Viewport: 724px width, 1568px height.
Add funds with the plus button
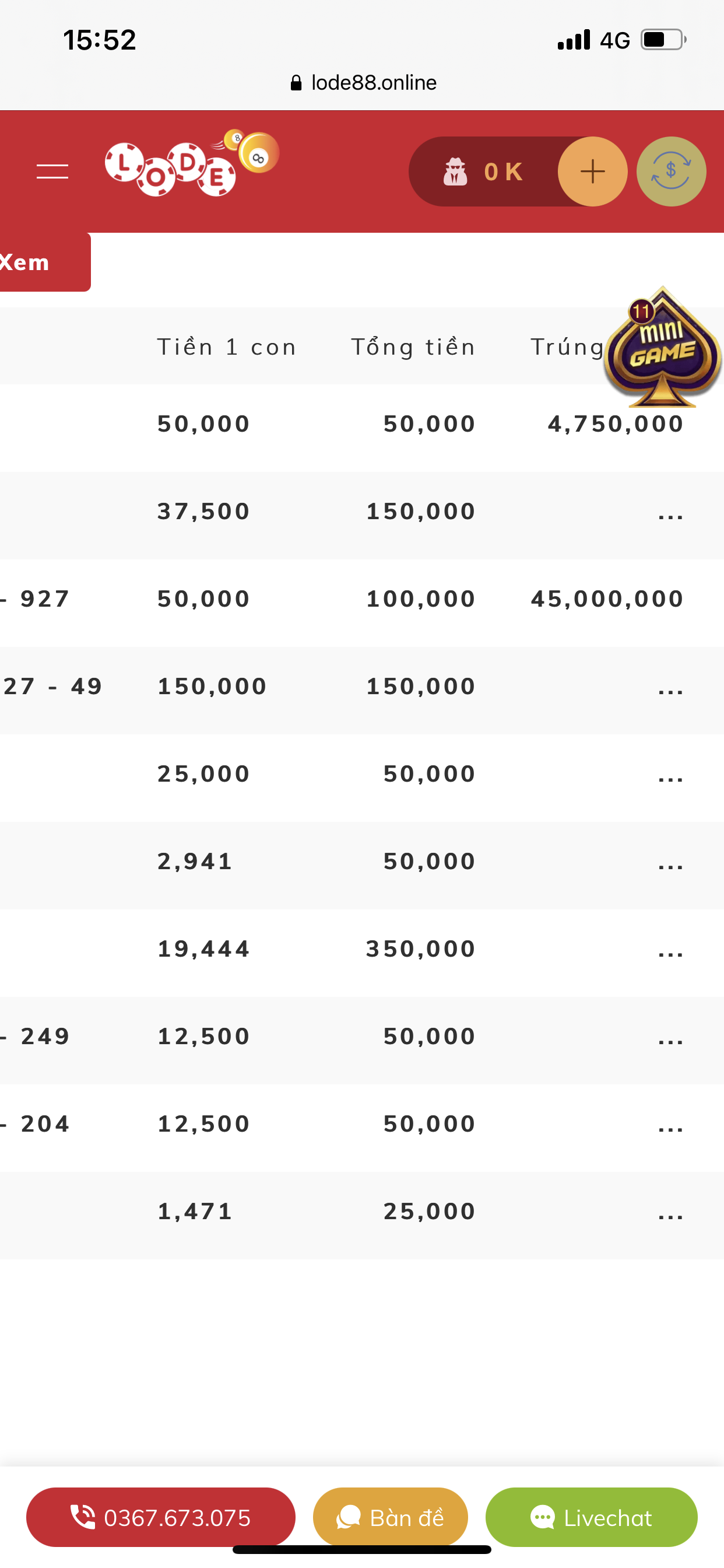(592, 171)
